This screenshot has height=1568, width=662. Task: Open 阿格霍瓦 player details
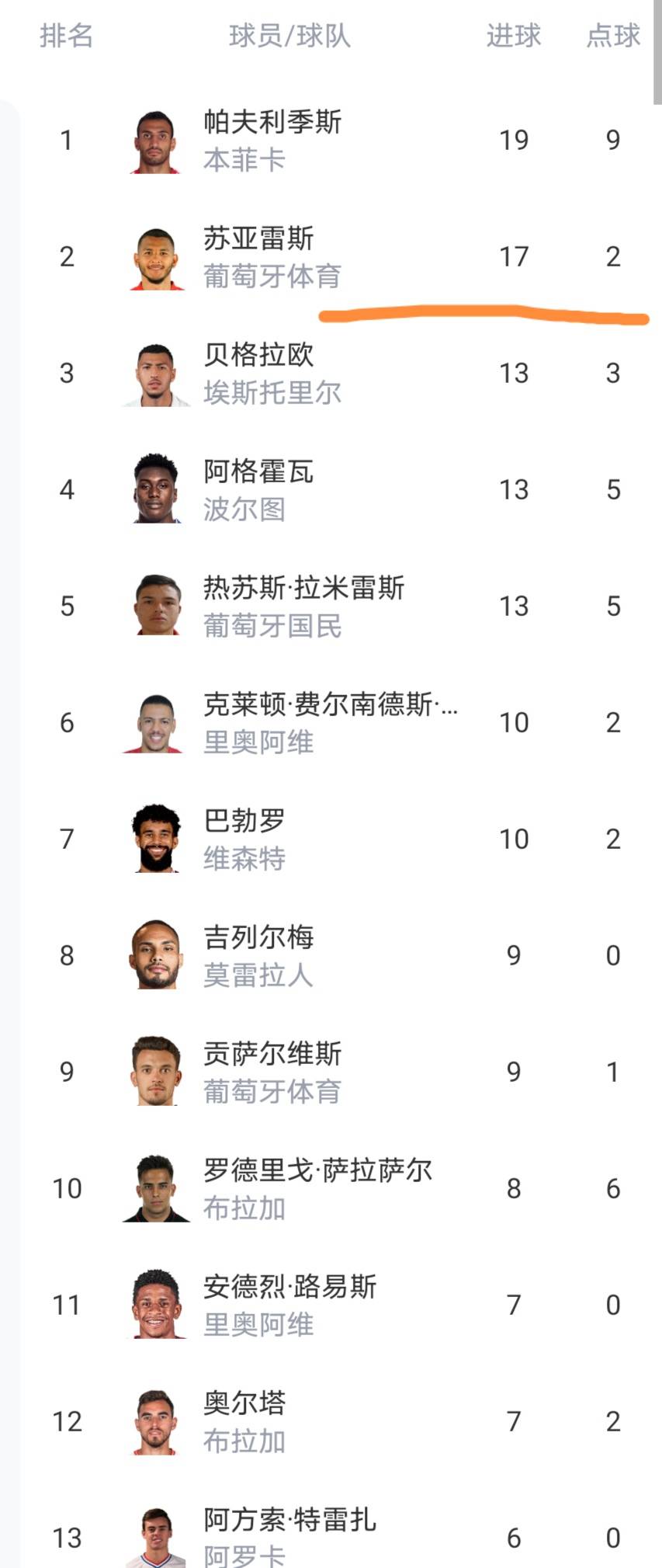tap(258, 472)
